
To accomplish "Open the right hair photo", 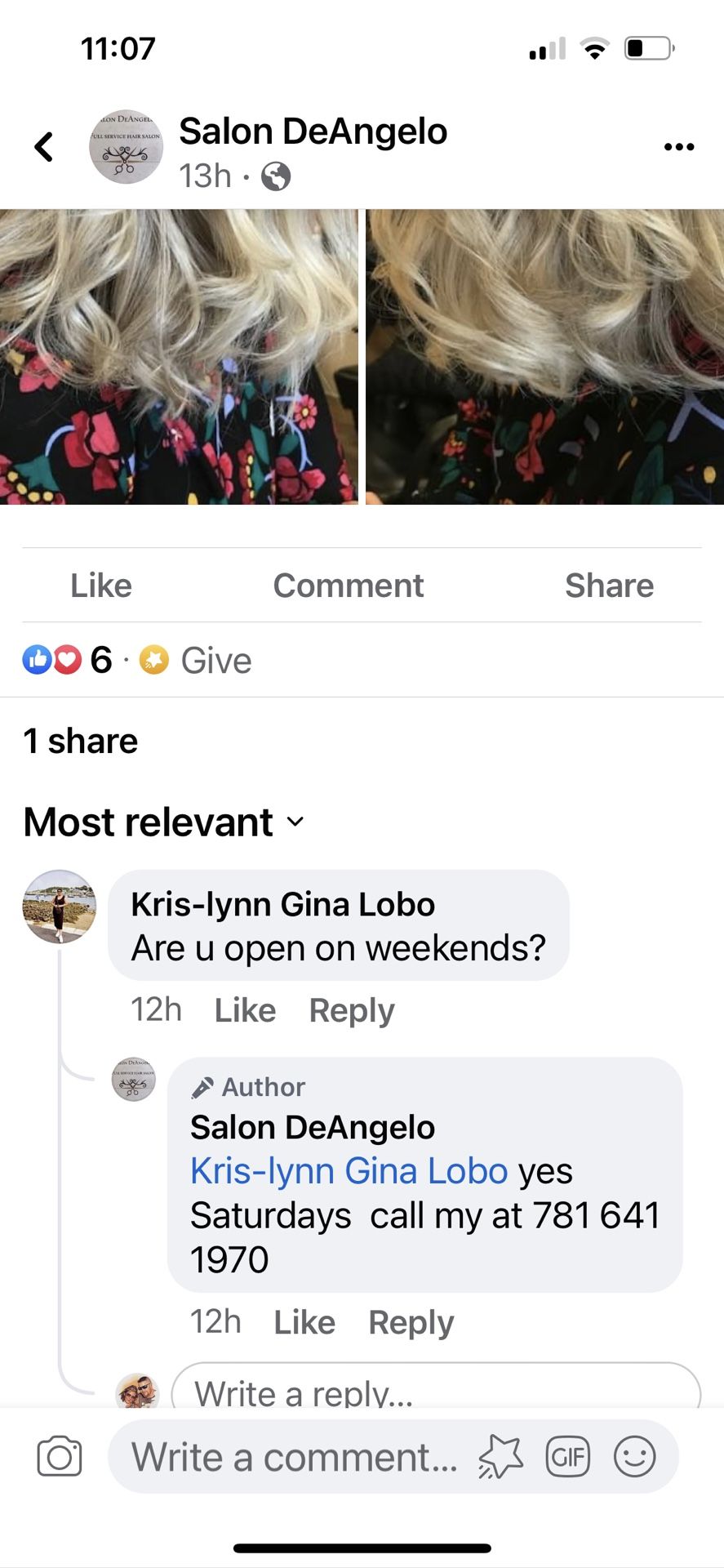I will (x=544, y=356).
